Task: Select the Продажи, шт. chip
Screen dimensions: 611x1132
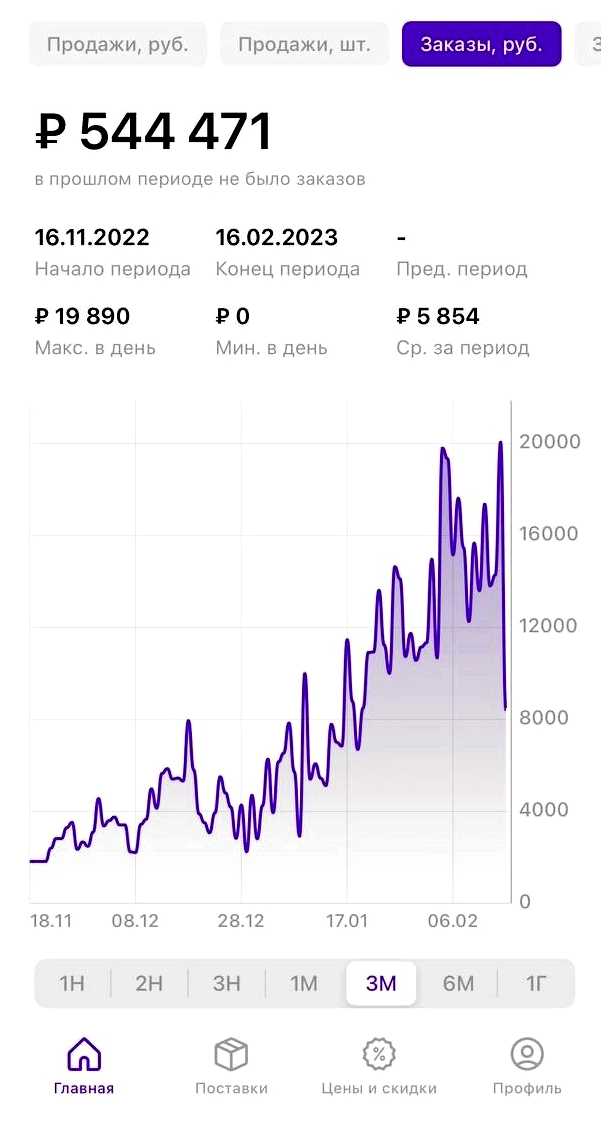Action: tap(303, 45)
